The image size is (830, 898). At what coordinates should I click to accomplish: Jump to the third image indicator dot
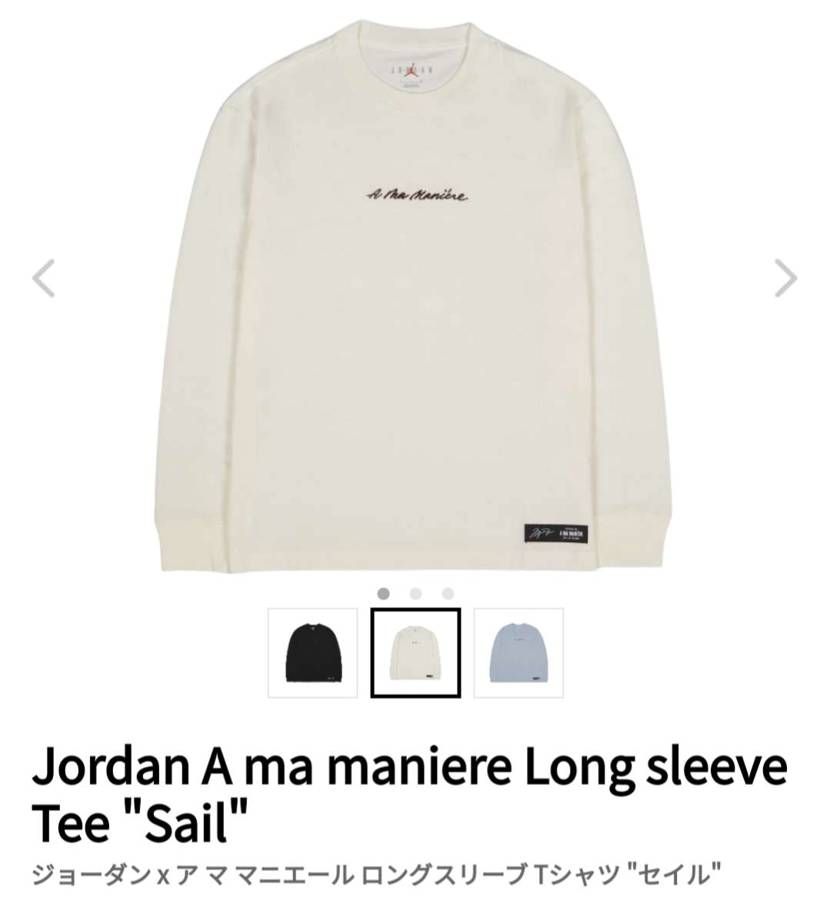[447, 594]
